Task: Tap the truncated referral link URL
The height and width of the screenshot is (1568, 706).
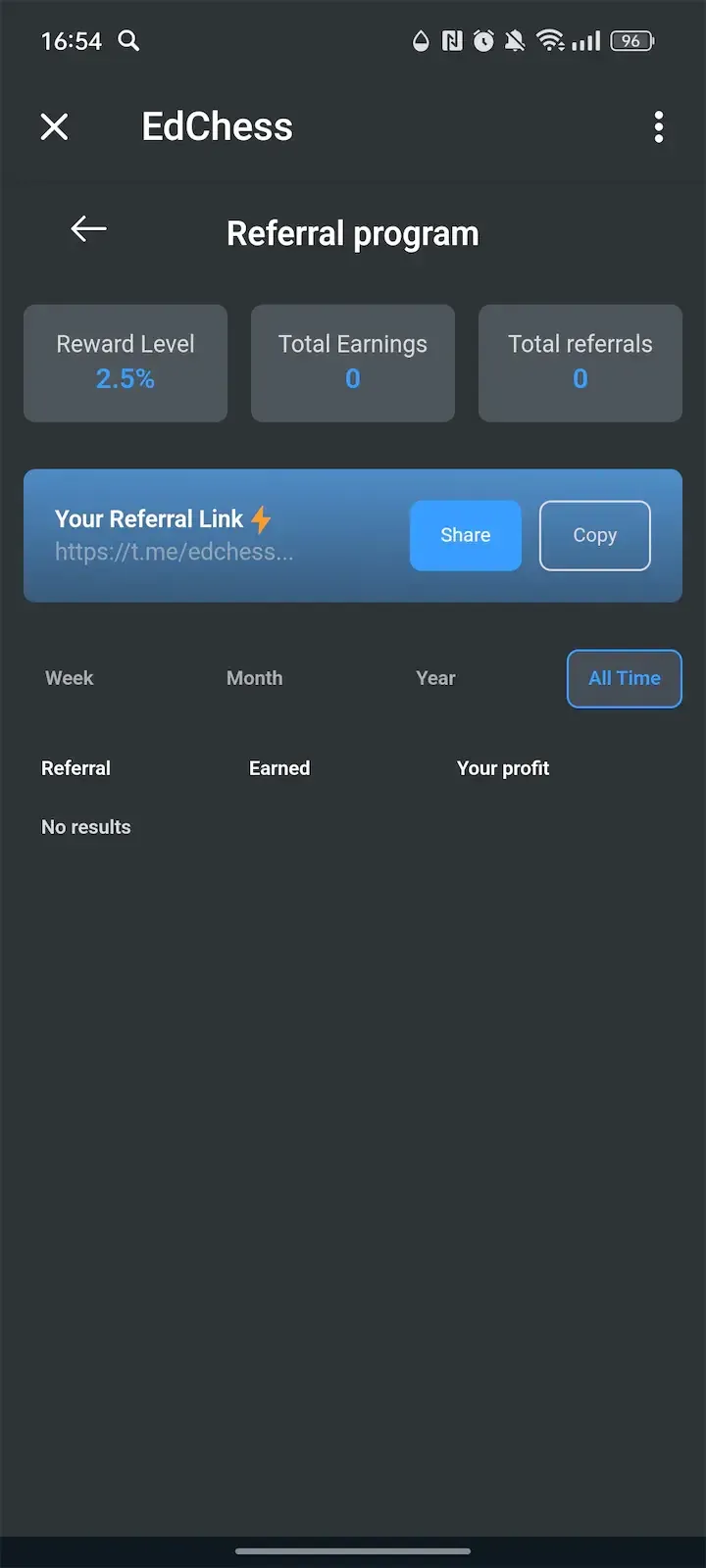Action: pos(174,552)
